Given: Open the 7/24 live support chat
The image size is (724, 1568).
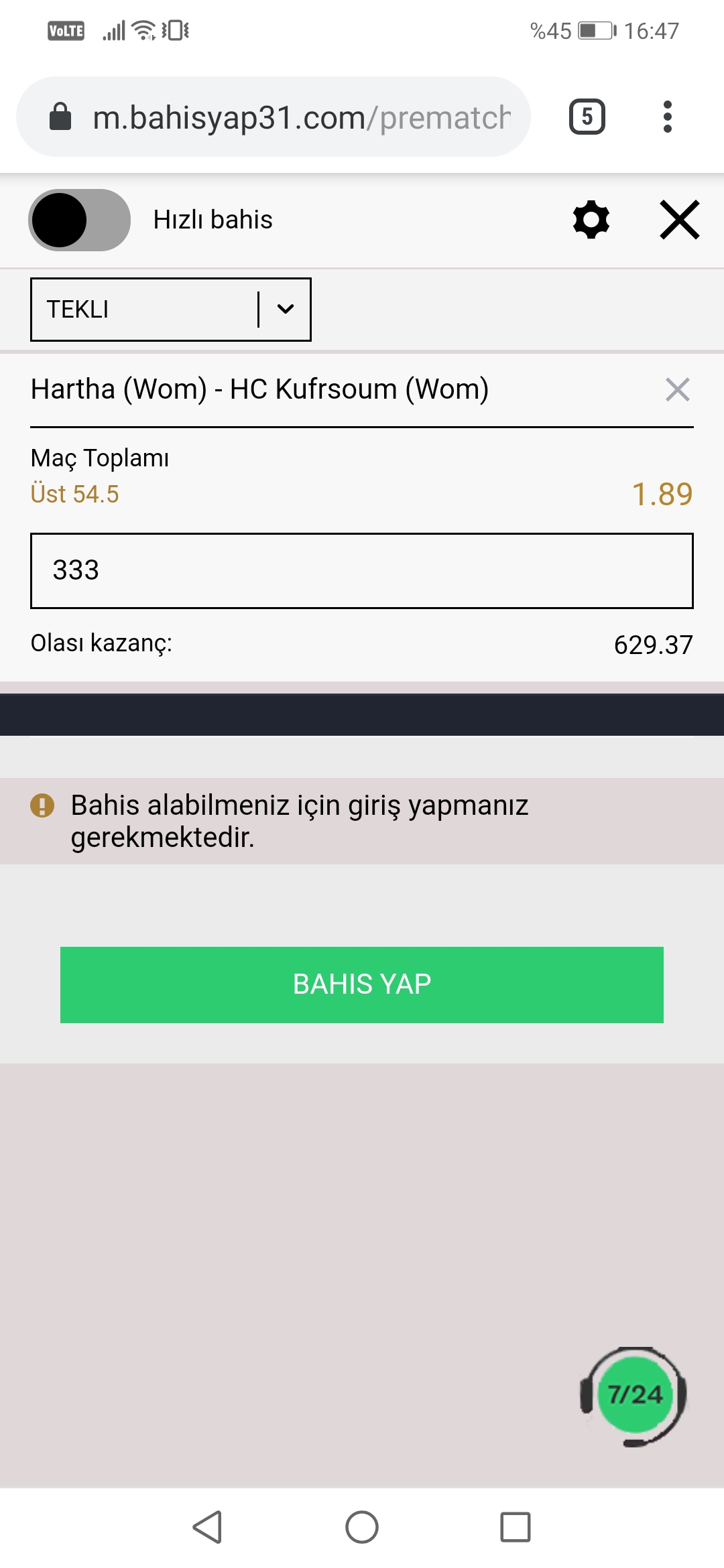Looking at the screenshot, I should point(633,1396).
